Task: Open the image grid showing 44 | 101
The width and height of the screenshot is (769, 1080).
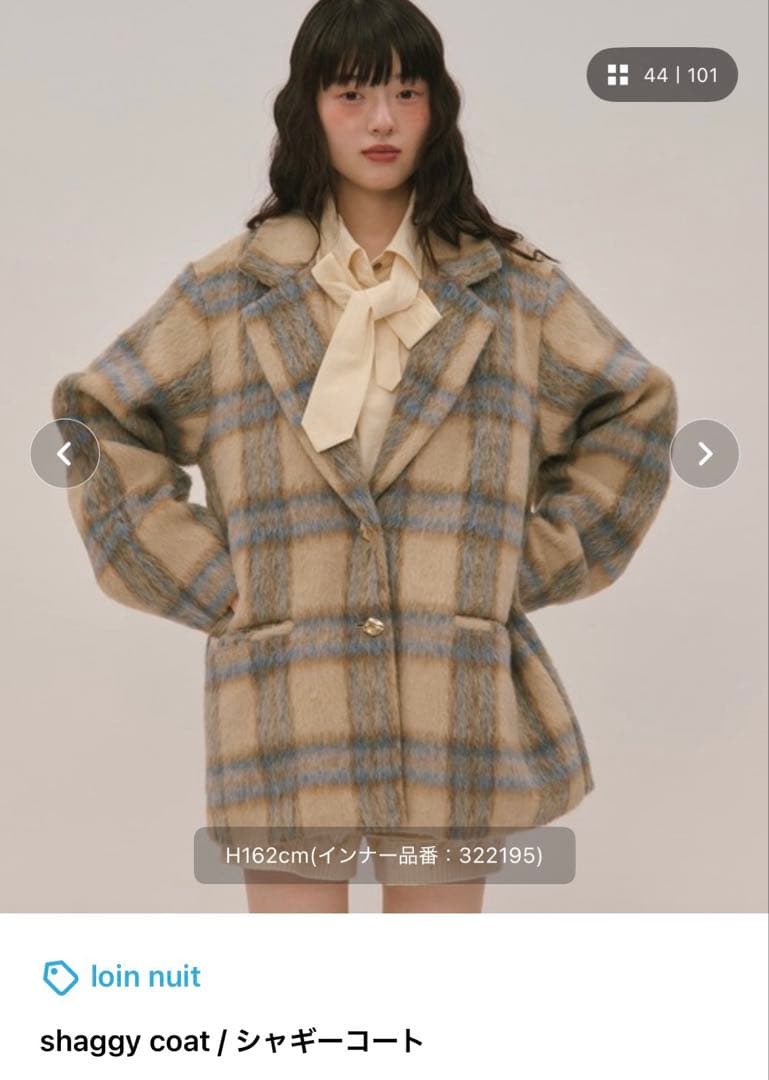Action: (662, 74)
